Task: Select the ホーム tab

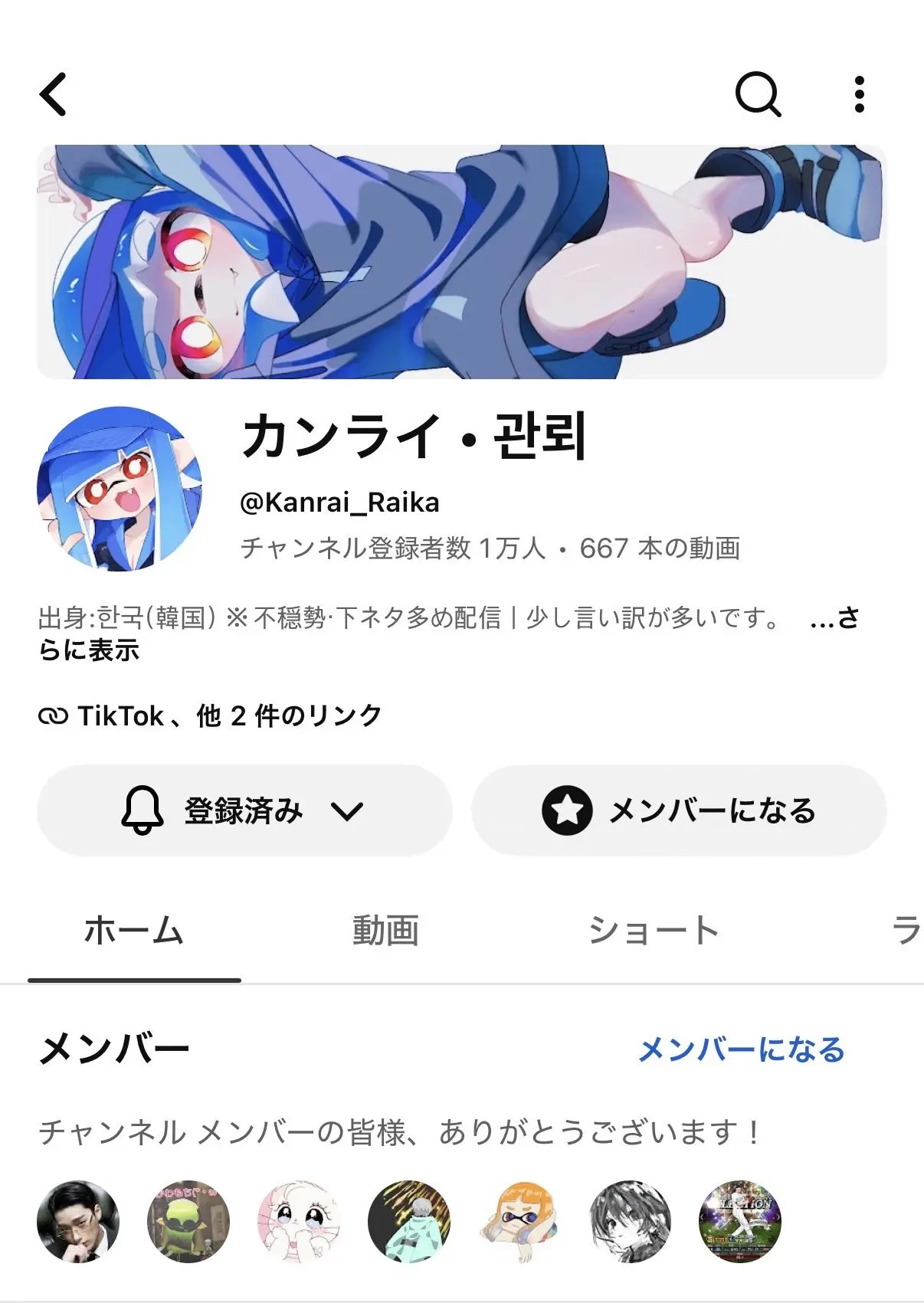Action: [x=134, y=931]
